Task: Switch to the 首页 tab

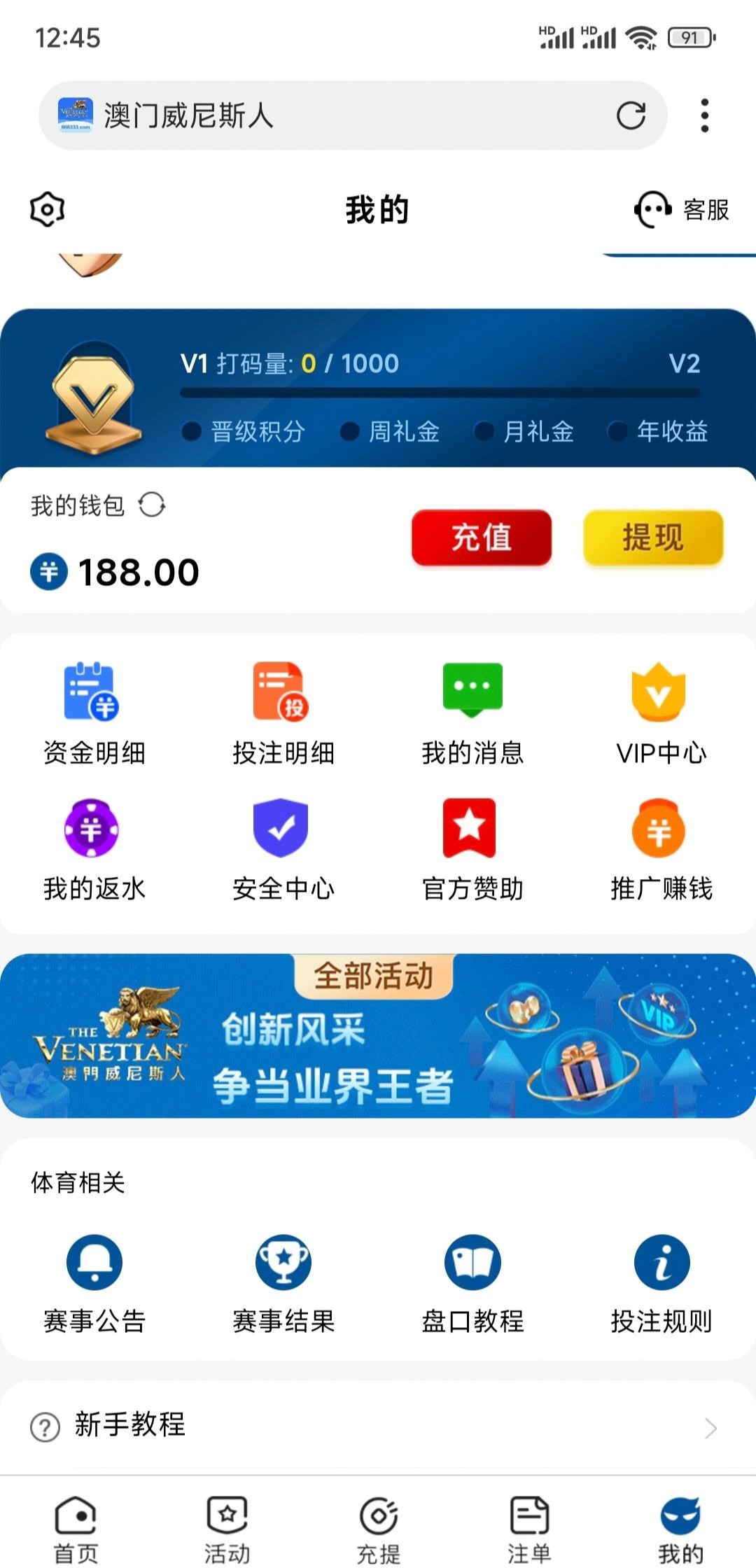Action: 76,1529
